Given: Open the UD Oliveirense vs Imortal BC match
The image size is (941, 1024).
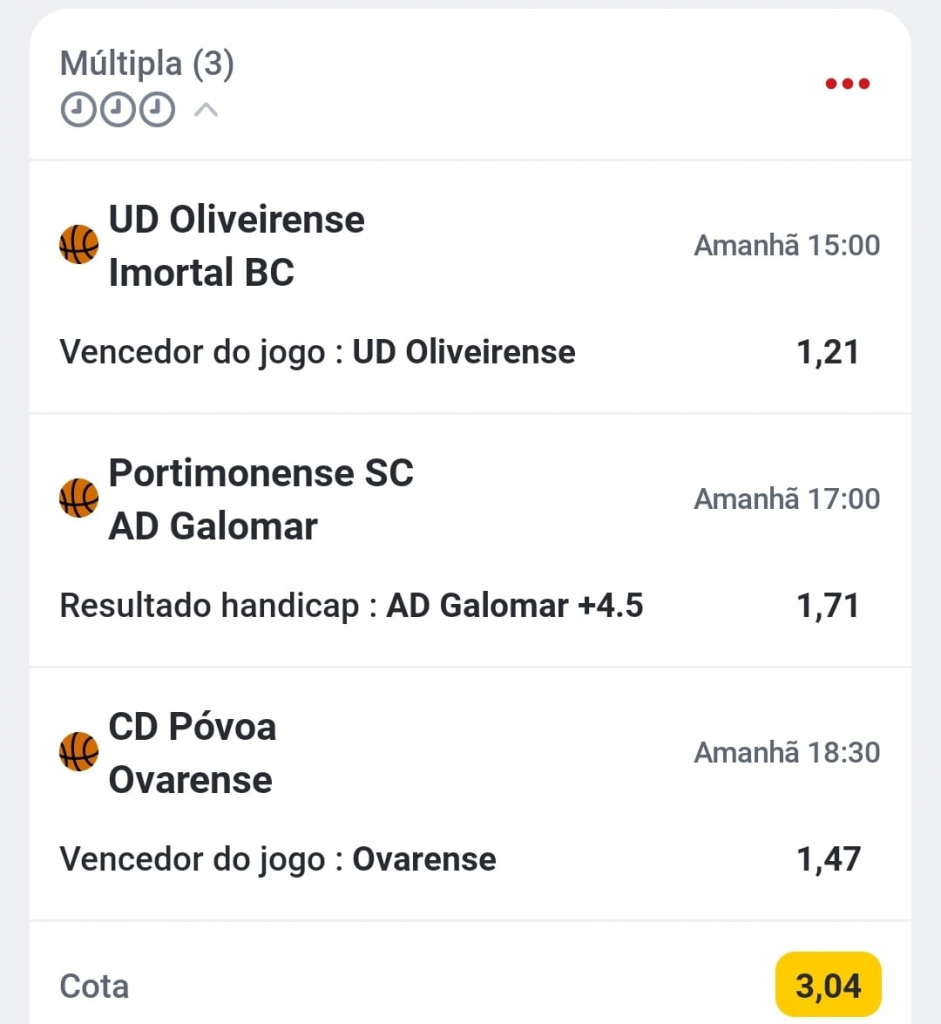Looking at the screenshot, I should 236,246.
